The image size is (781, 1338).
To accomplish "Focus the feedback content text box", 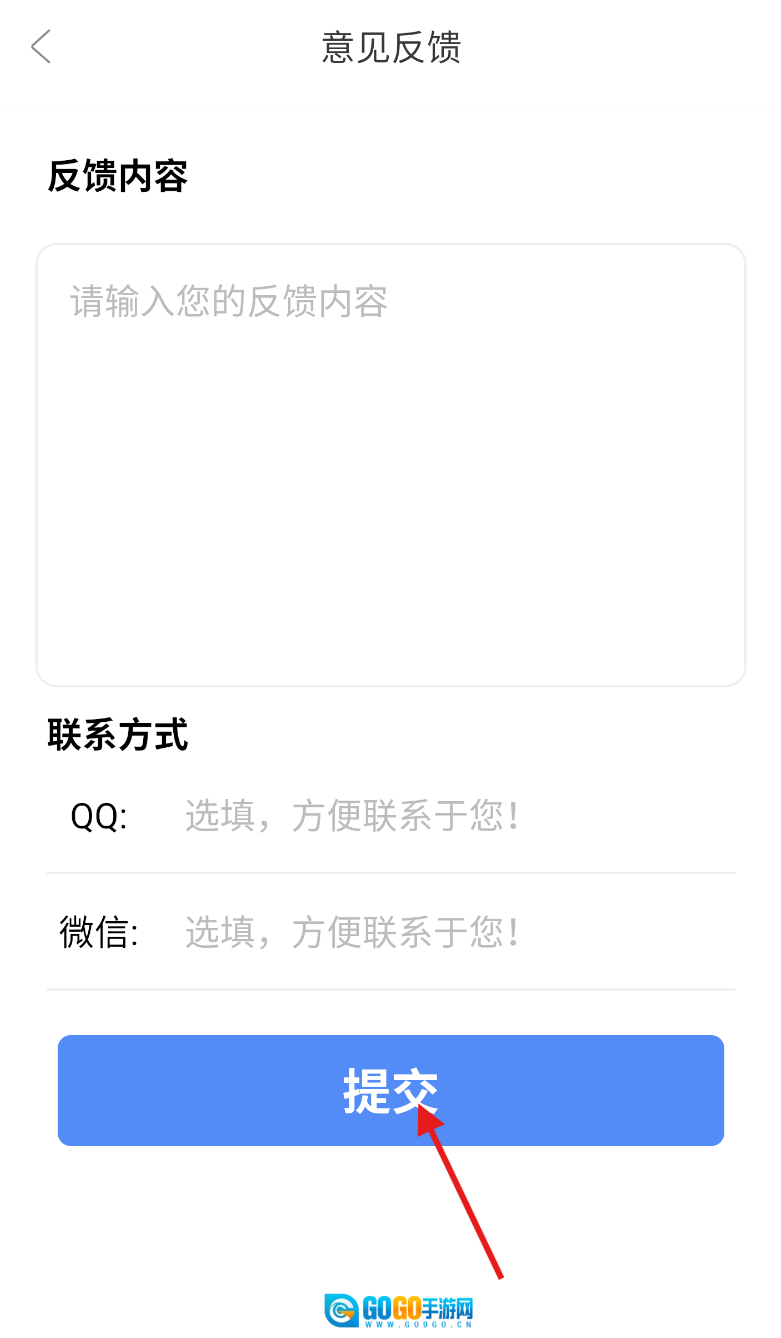I will pyautogui.click(x=390, y=465).
